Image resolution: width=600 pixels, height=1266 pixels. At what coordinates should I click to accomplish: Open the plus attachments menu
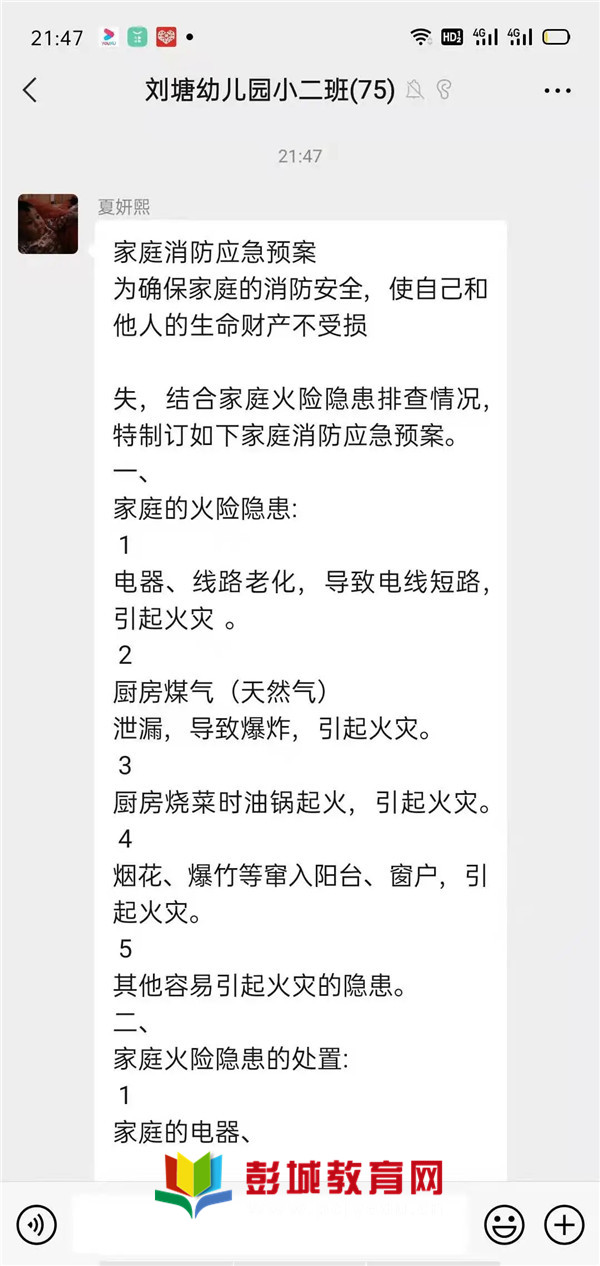pos(564,1224)
